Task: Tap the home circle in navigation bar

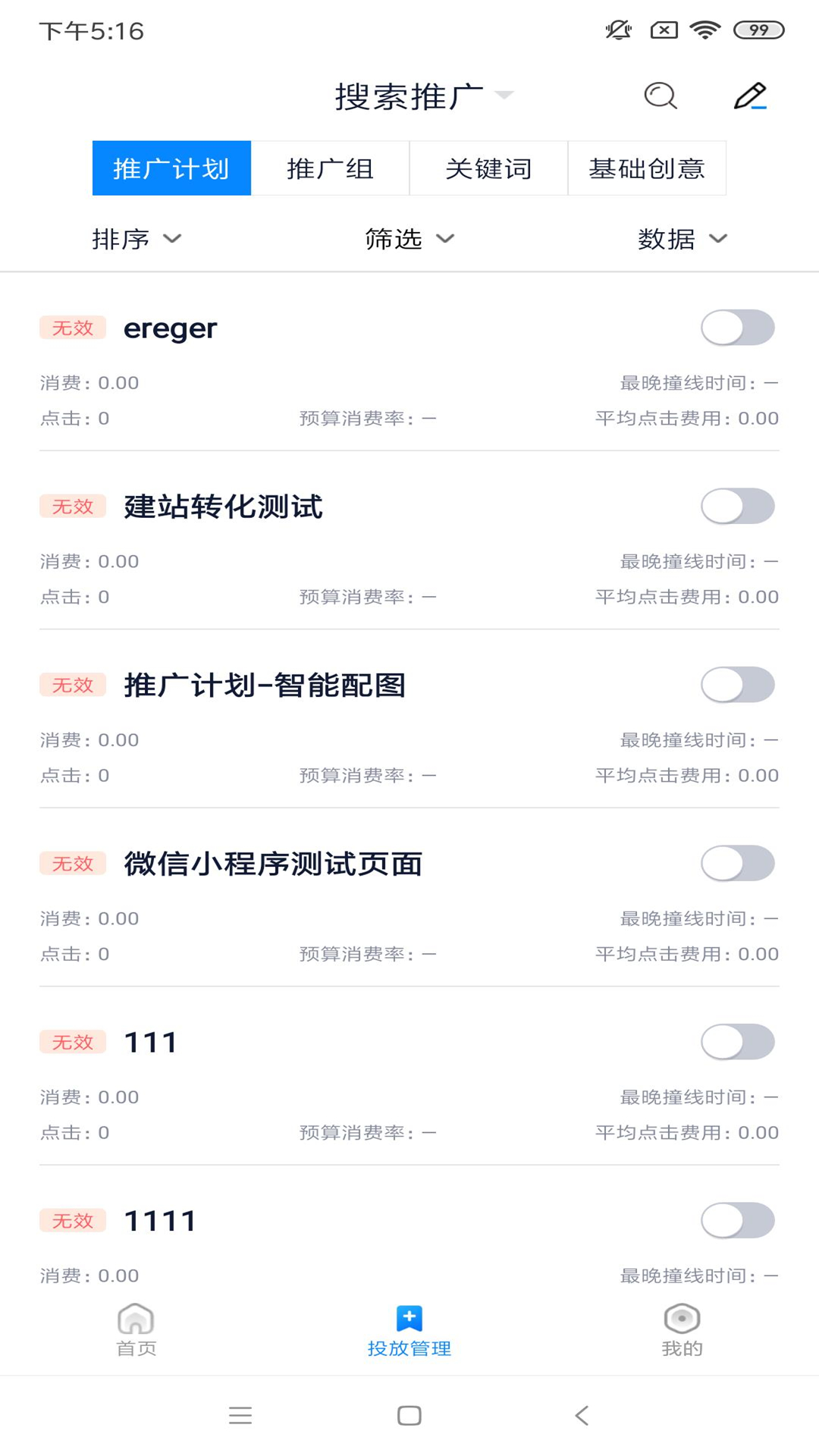Action: pyautogui.click(x=409, y=1415)
